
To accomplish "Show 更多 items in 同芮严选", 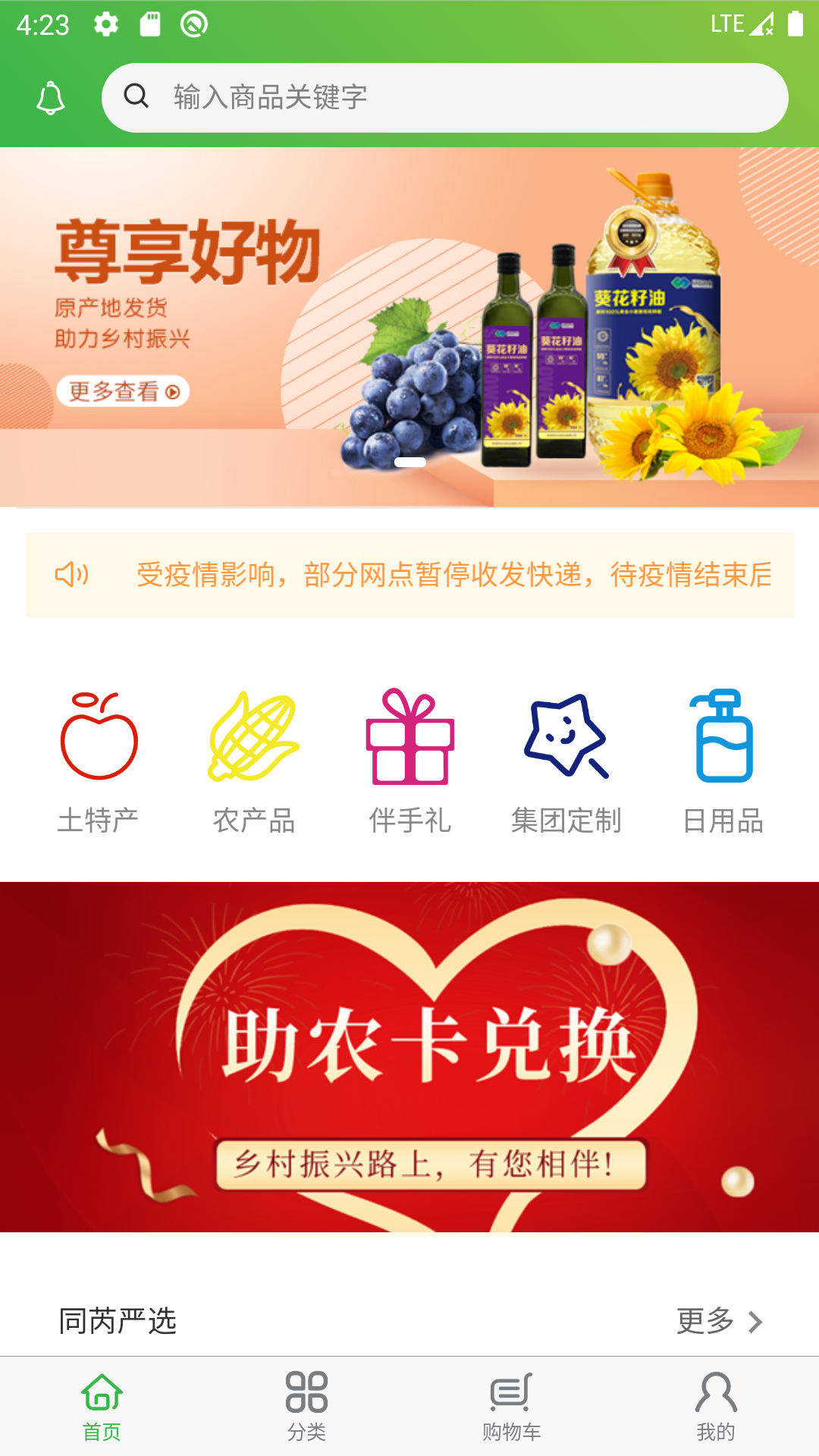I will coord(719,1322).
